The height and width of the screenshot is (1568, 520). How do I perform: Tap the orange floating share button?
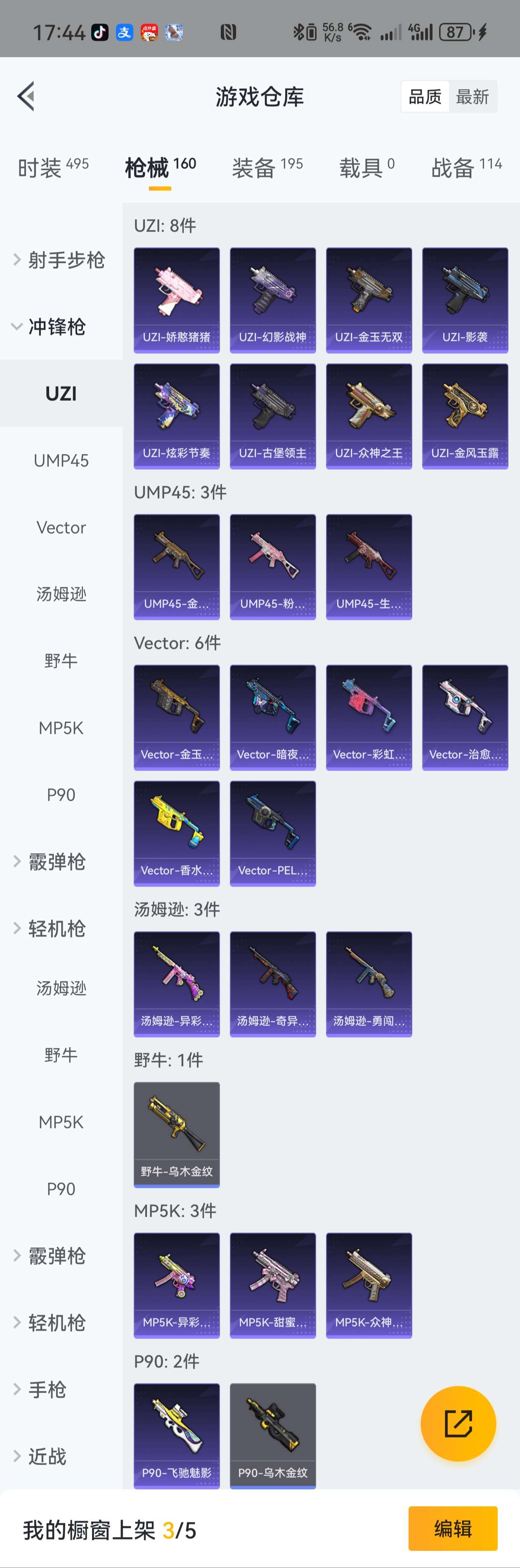pos(458,1423)
